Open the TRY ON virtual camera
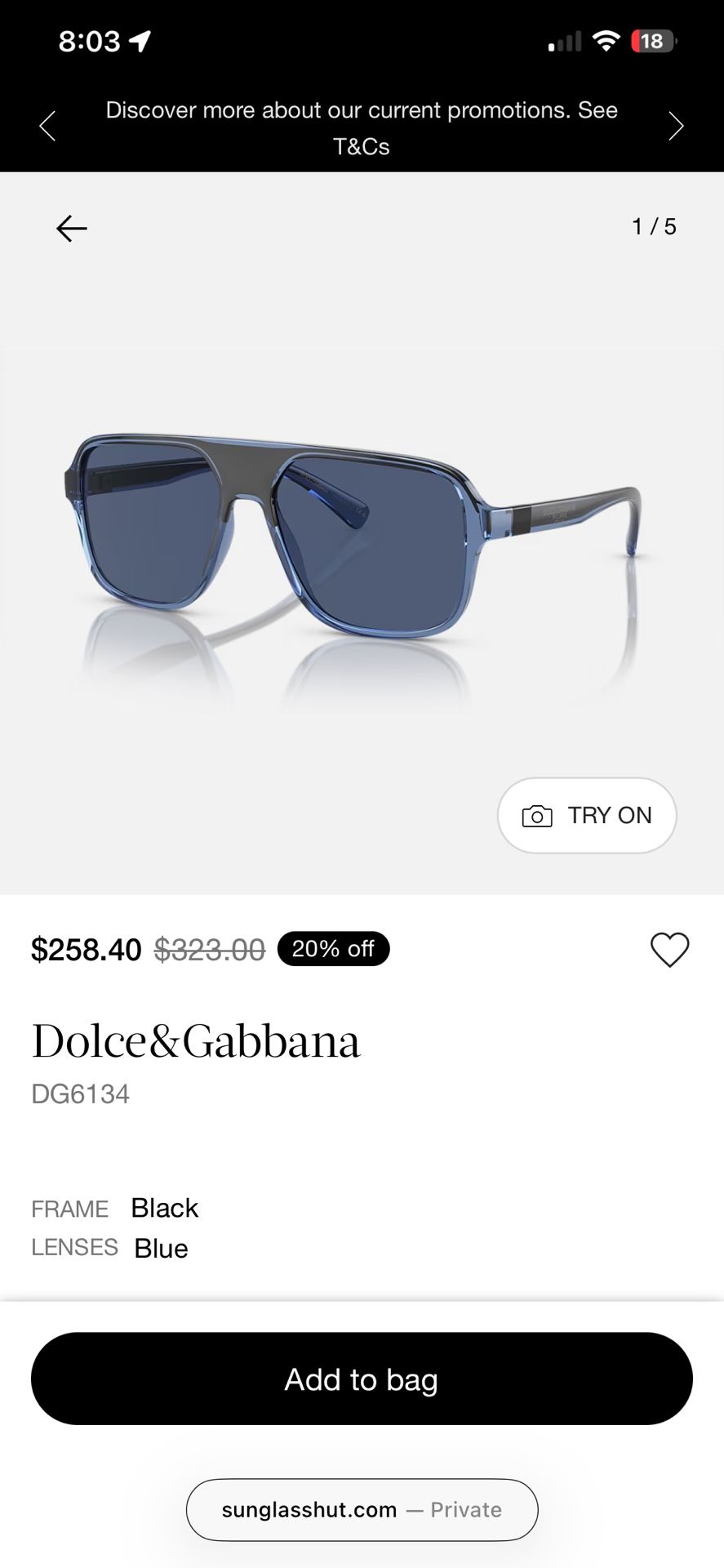The image size is (724, 1568). point(587,815)
